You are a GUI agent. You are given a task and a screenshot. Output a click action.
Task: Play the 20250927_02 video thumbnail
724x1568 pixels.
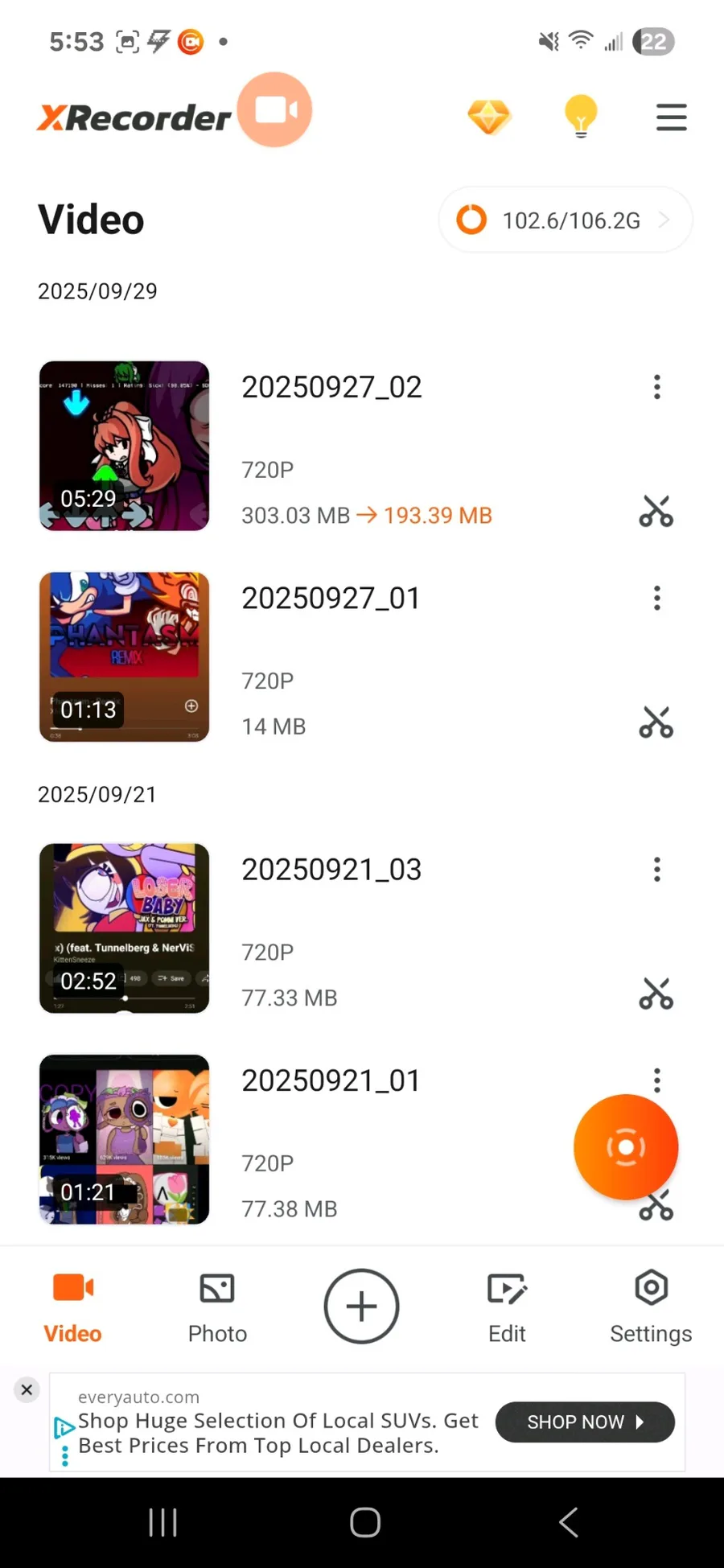(x=125, y=446)
